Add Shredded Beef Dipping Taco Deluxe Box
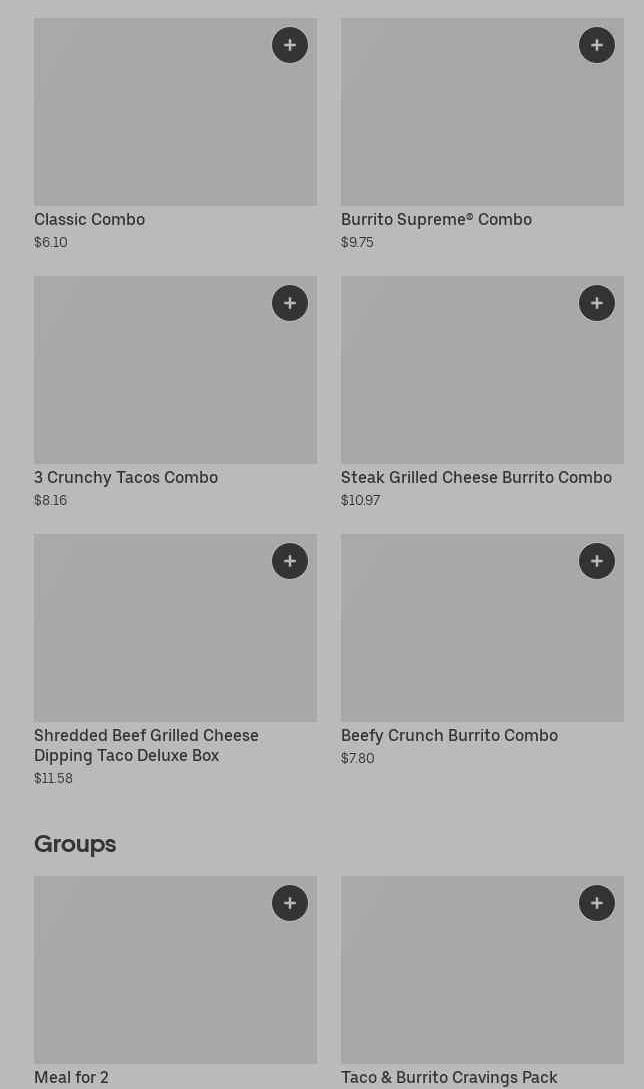This screenshot has height=1089, width=644. coord(290,561)
